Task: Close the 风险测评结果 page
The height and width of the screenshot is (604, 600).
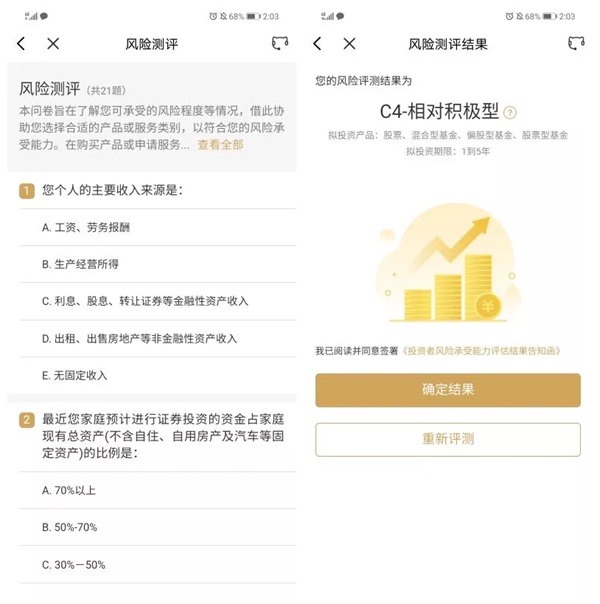Action: [x=349, y=44]
